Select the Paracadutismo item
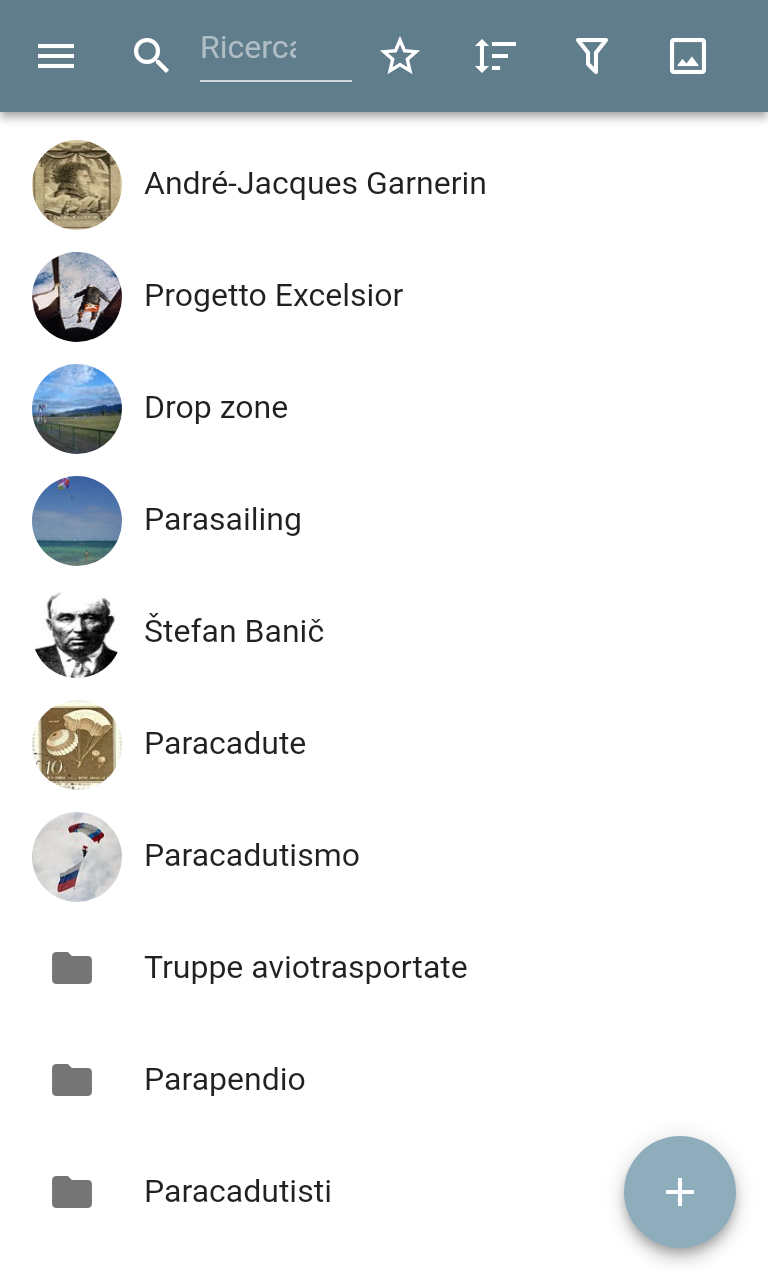The image size is (768, 1280). (251, 856)
